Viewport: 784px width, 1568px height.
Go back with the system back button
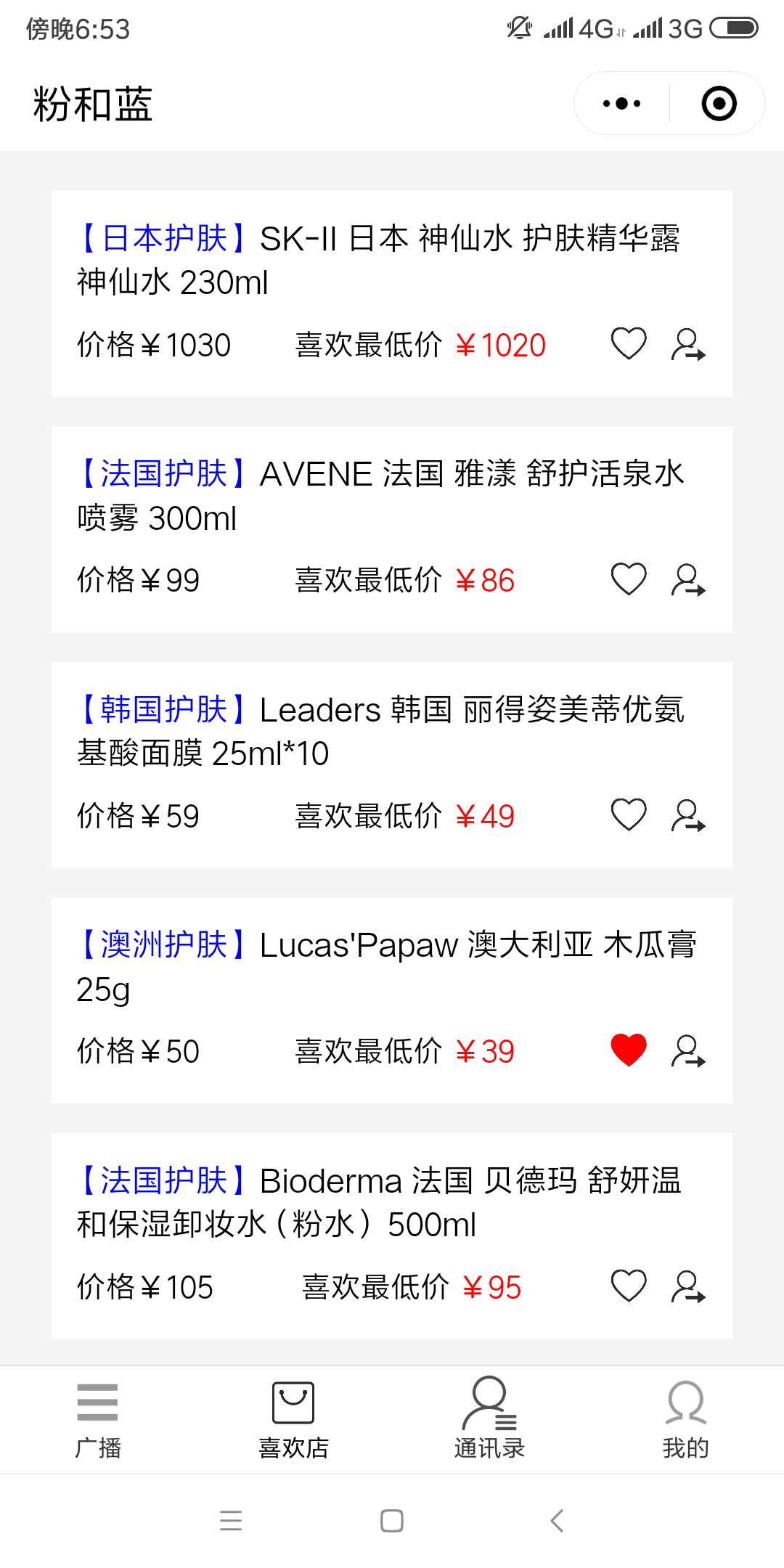(x=557, y=1520)
